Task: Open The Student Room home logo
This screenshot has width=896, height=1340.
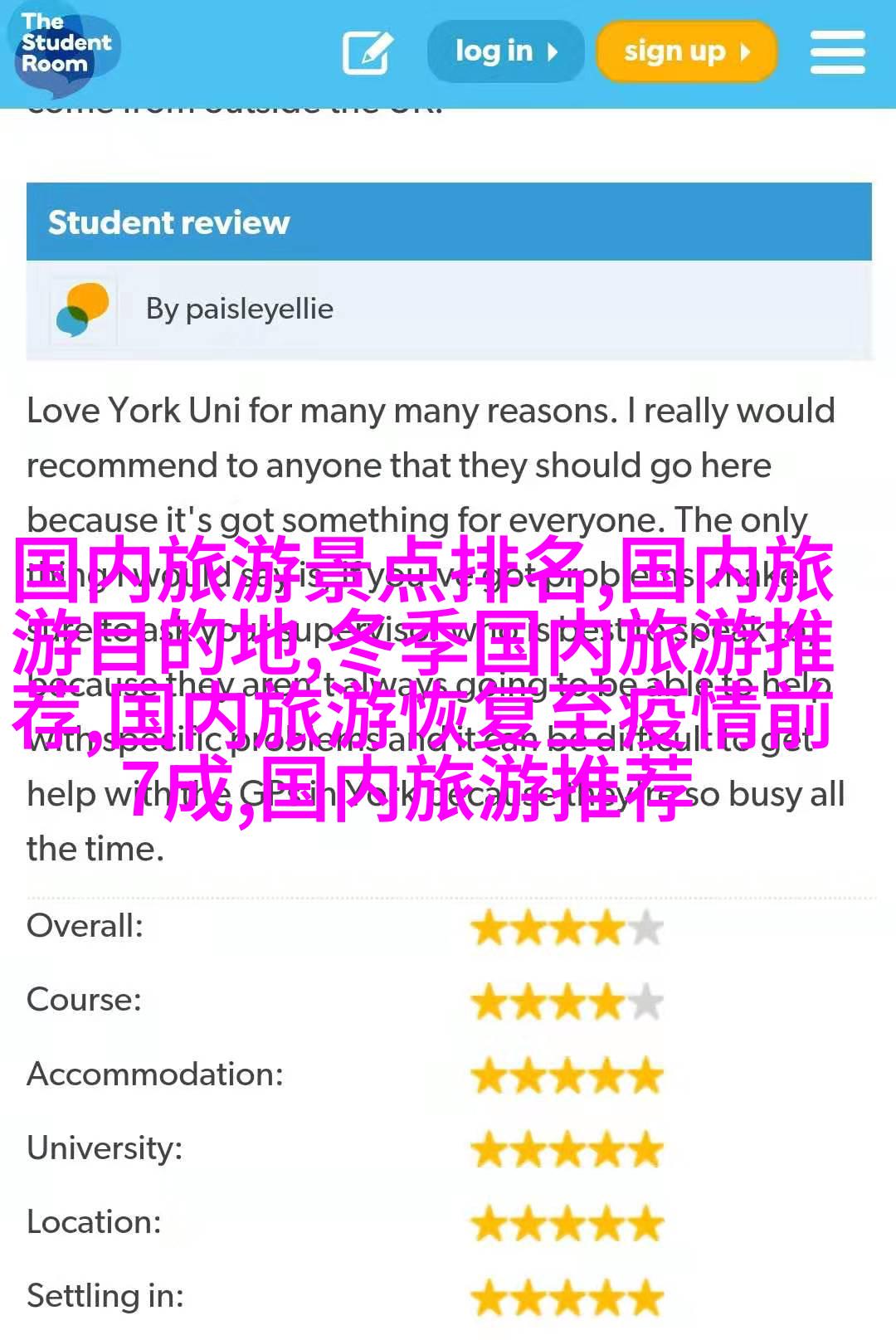Action: [65, 46]
